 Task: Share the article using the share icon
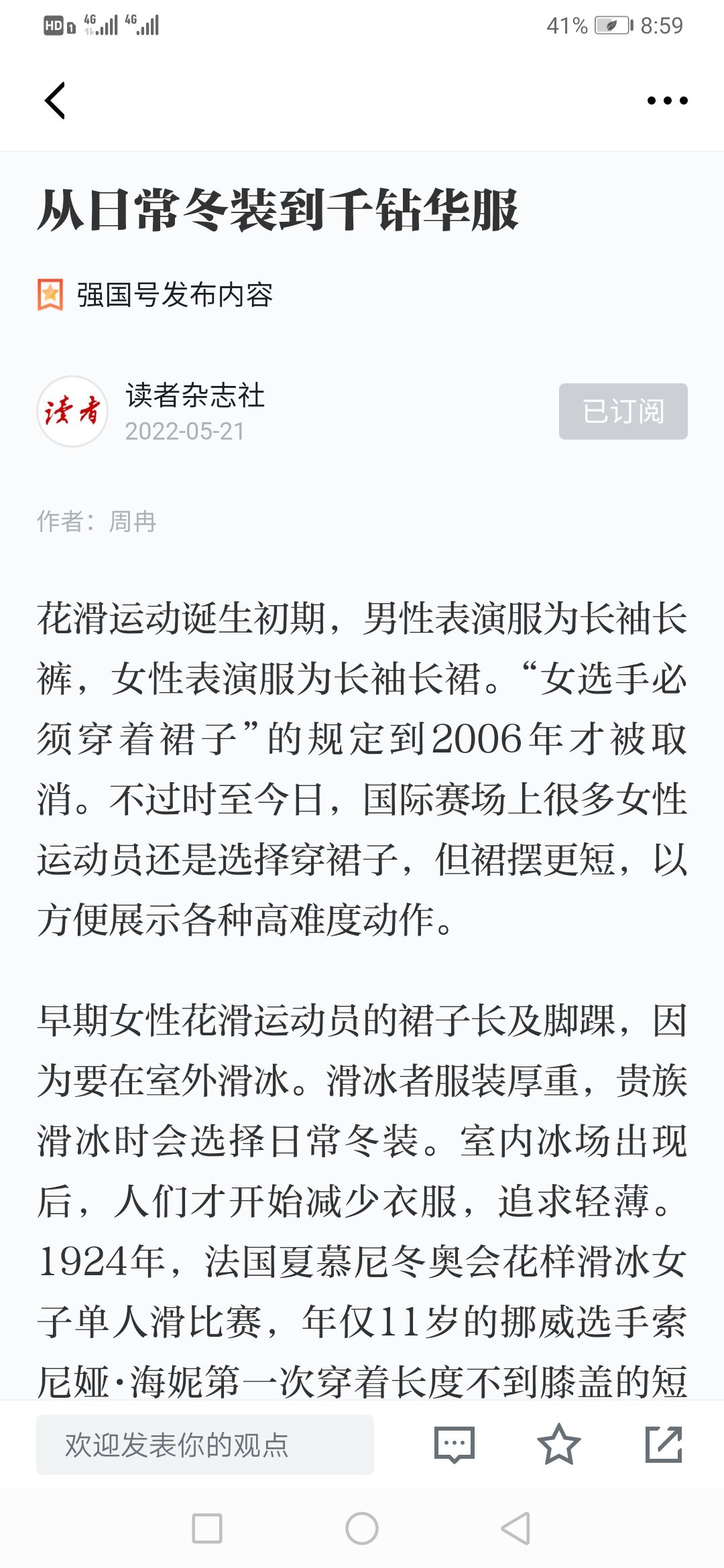coord(664,1444)
